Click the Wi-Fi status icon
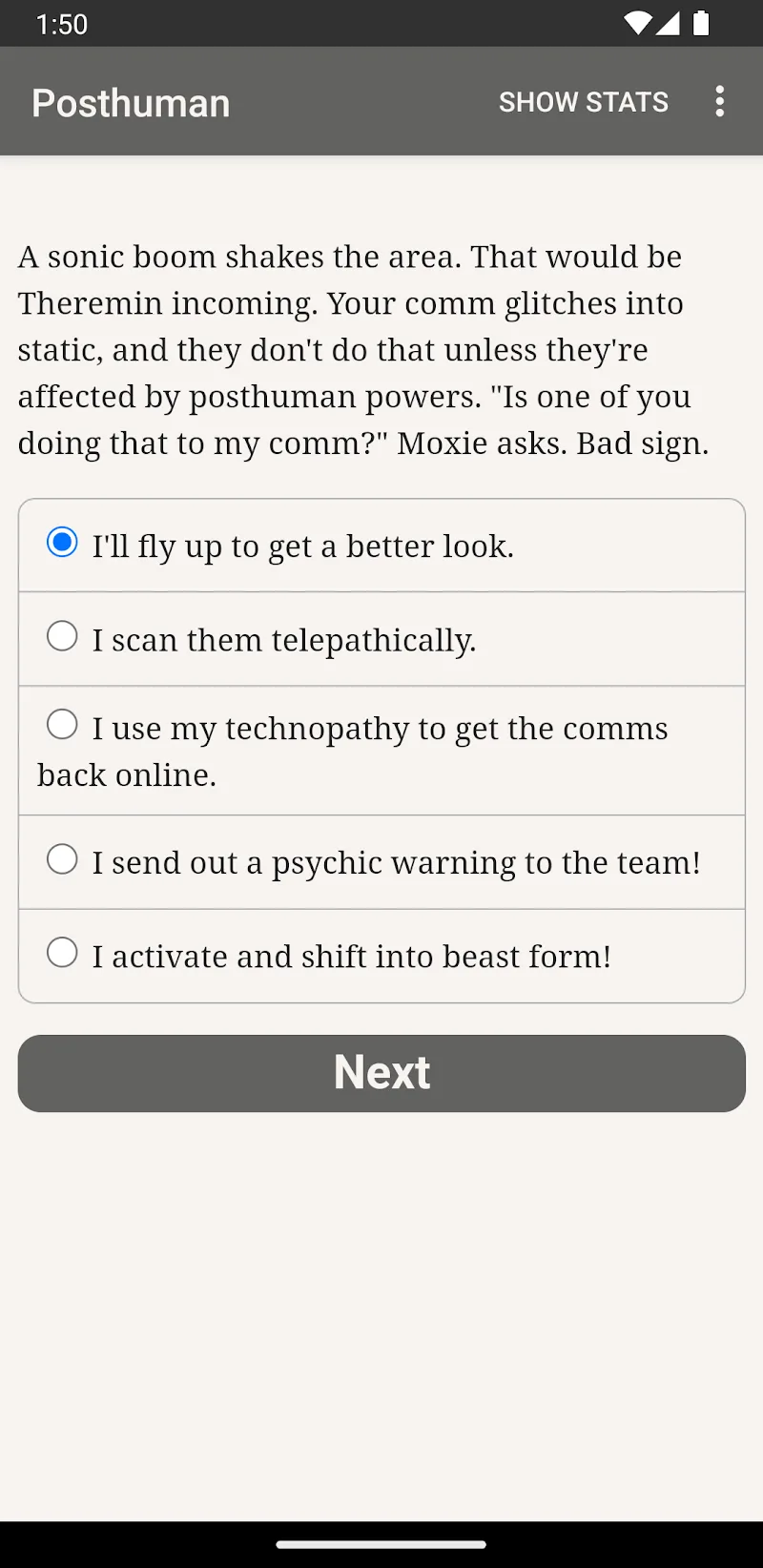 635,24
